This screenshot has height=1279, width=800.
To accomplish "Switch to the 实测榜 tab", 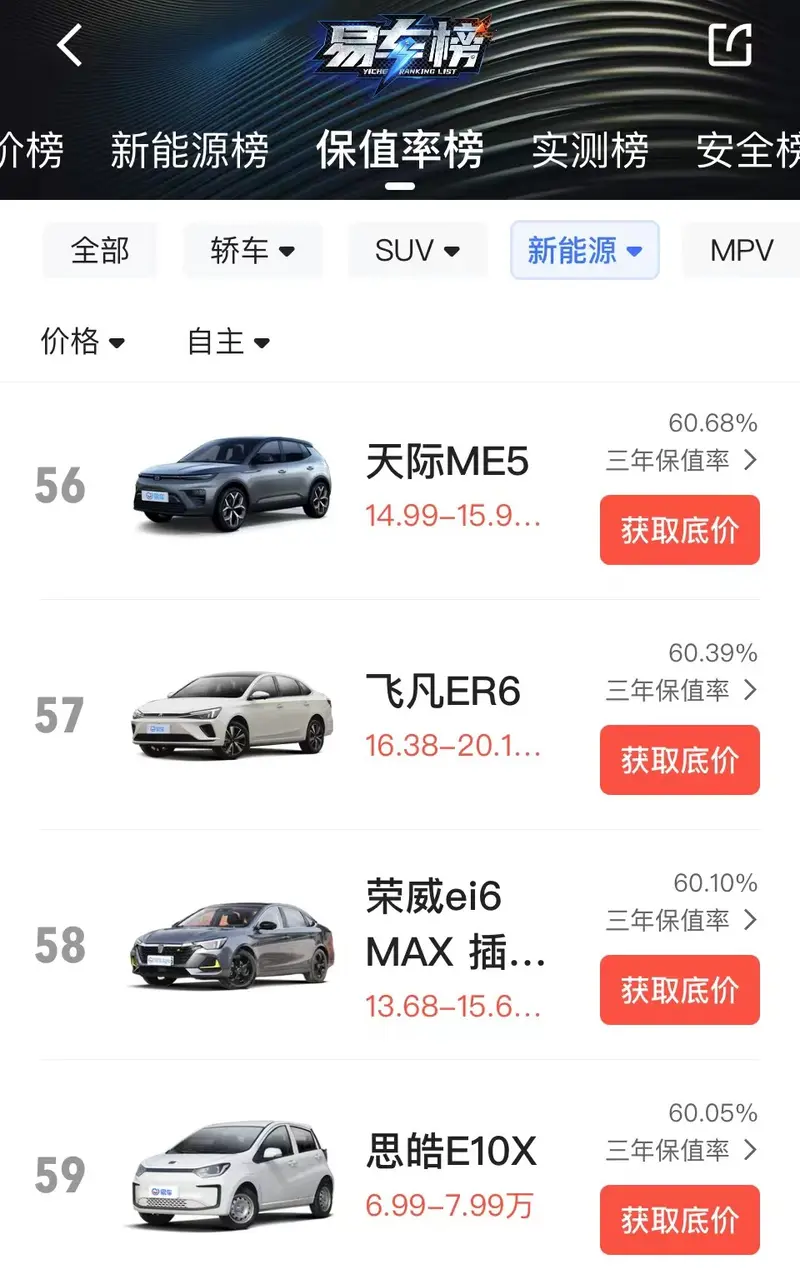I will click(x=589, y=151).
